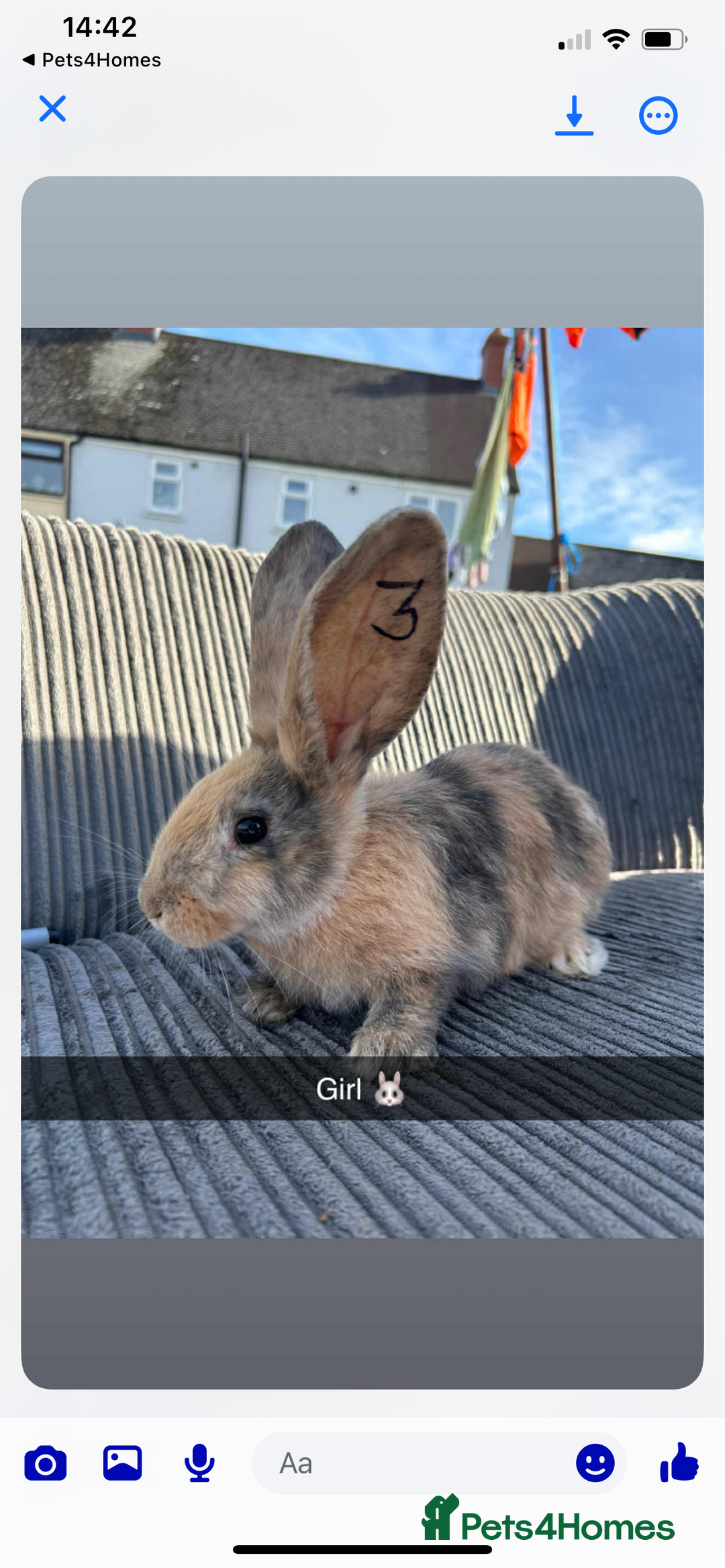The width and height of the screenshot is (725, 1568).
Task: Download the rabbit photo
Action: (574, 115)
